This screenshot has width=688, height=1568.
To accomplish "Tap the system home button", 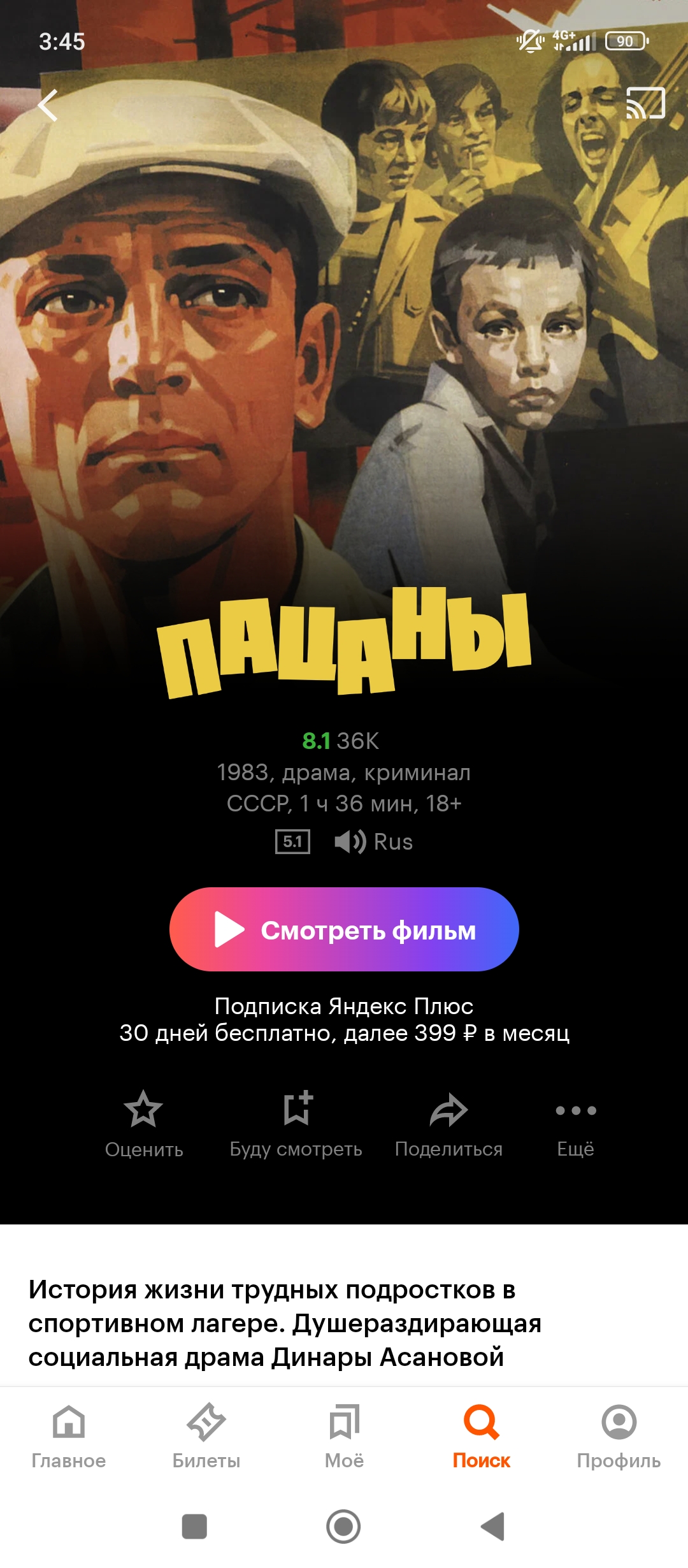I will pos(343,1527).
